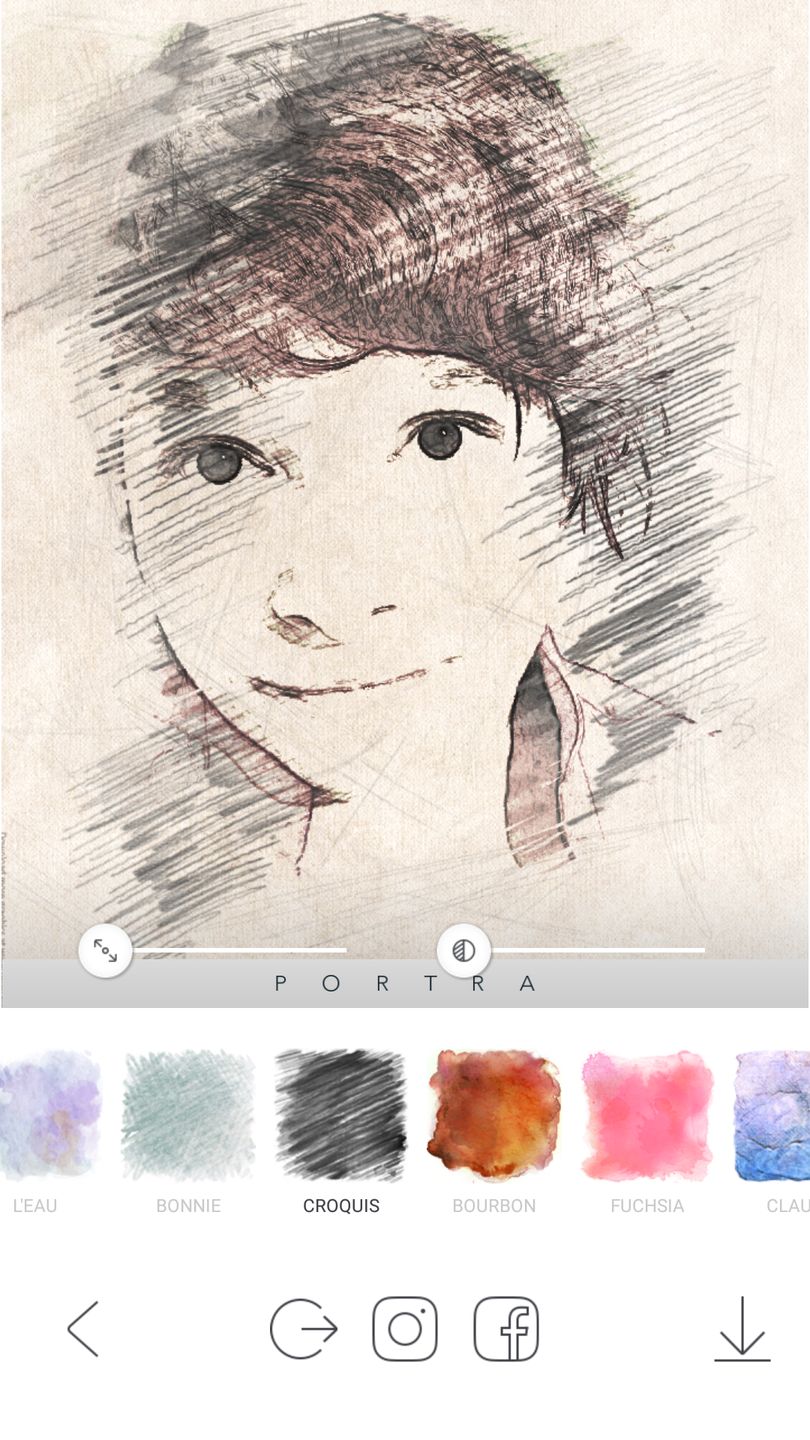This screenshot has width=810, height=1440.
Task: Go back with the left arrow
Action: [x=83, y=1329]
